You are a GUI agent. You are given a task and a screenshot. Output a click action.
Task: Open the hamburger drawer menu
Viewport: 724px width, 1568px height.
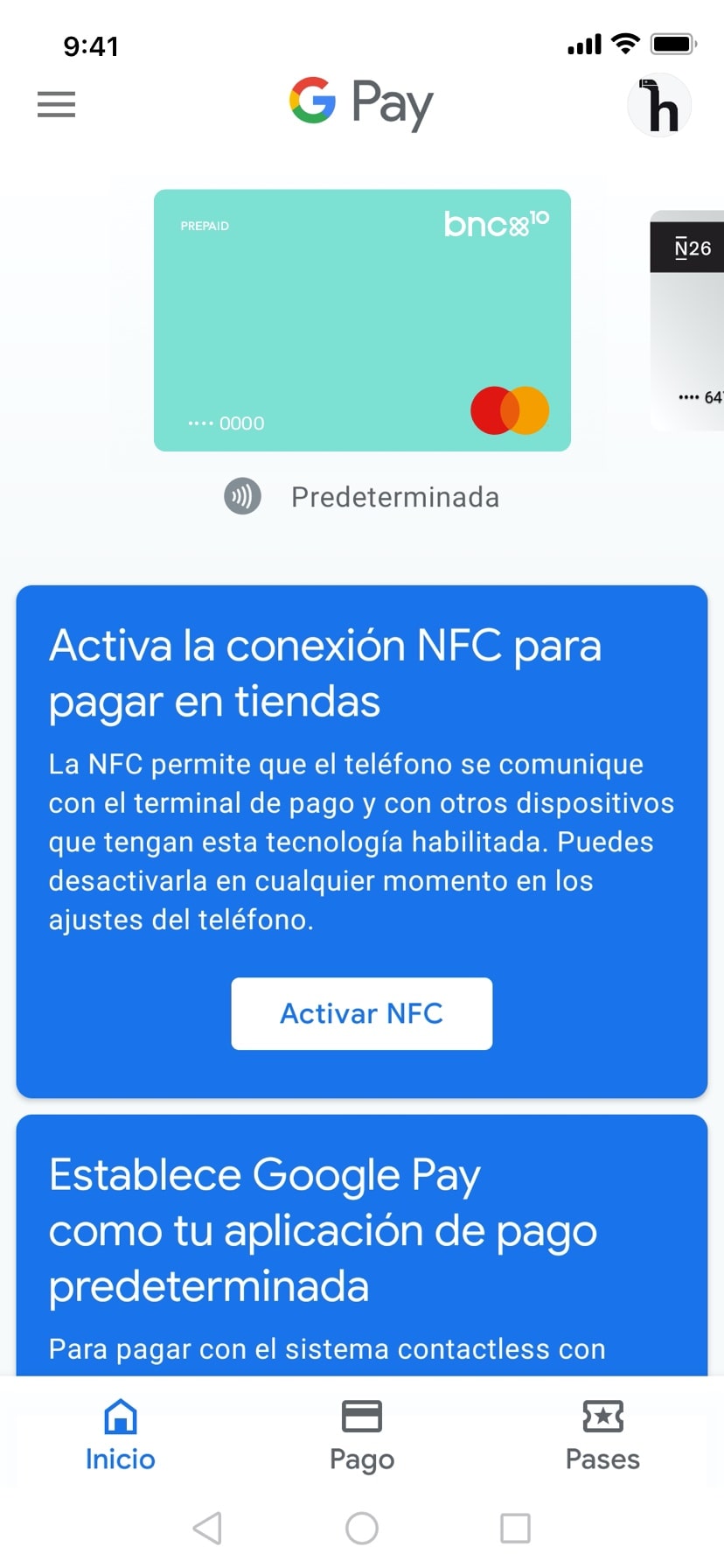[56, 105]
